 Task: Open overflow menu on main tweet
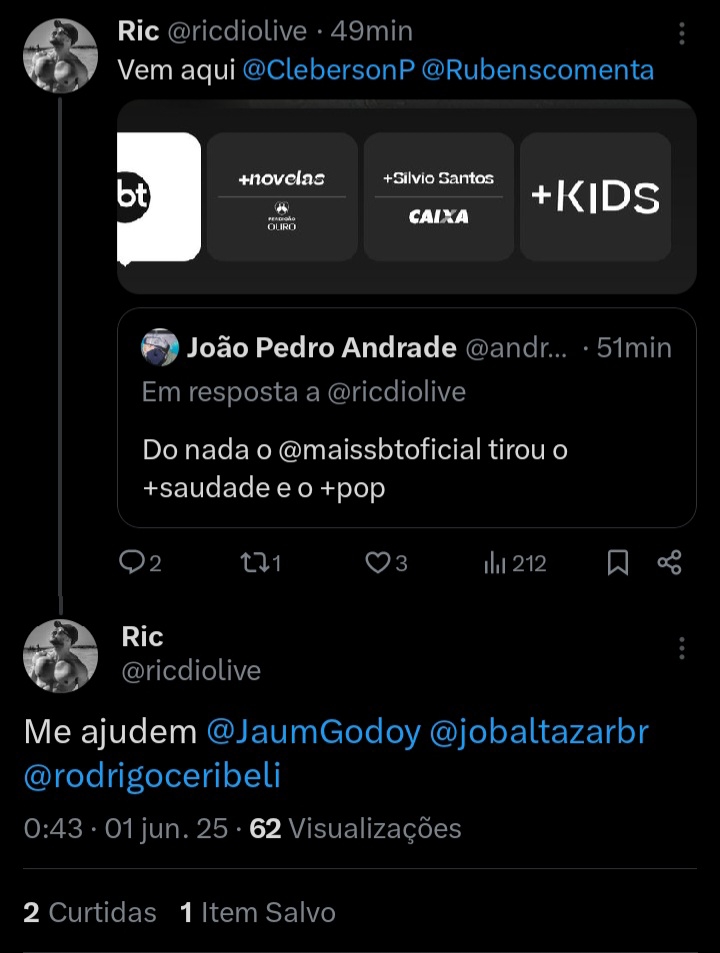coord(681,649)
